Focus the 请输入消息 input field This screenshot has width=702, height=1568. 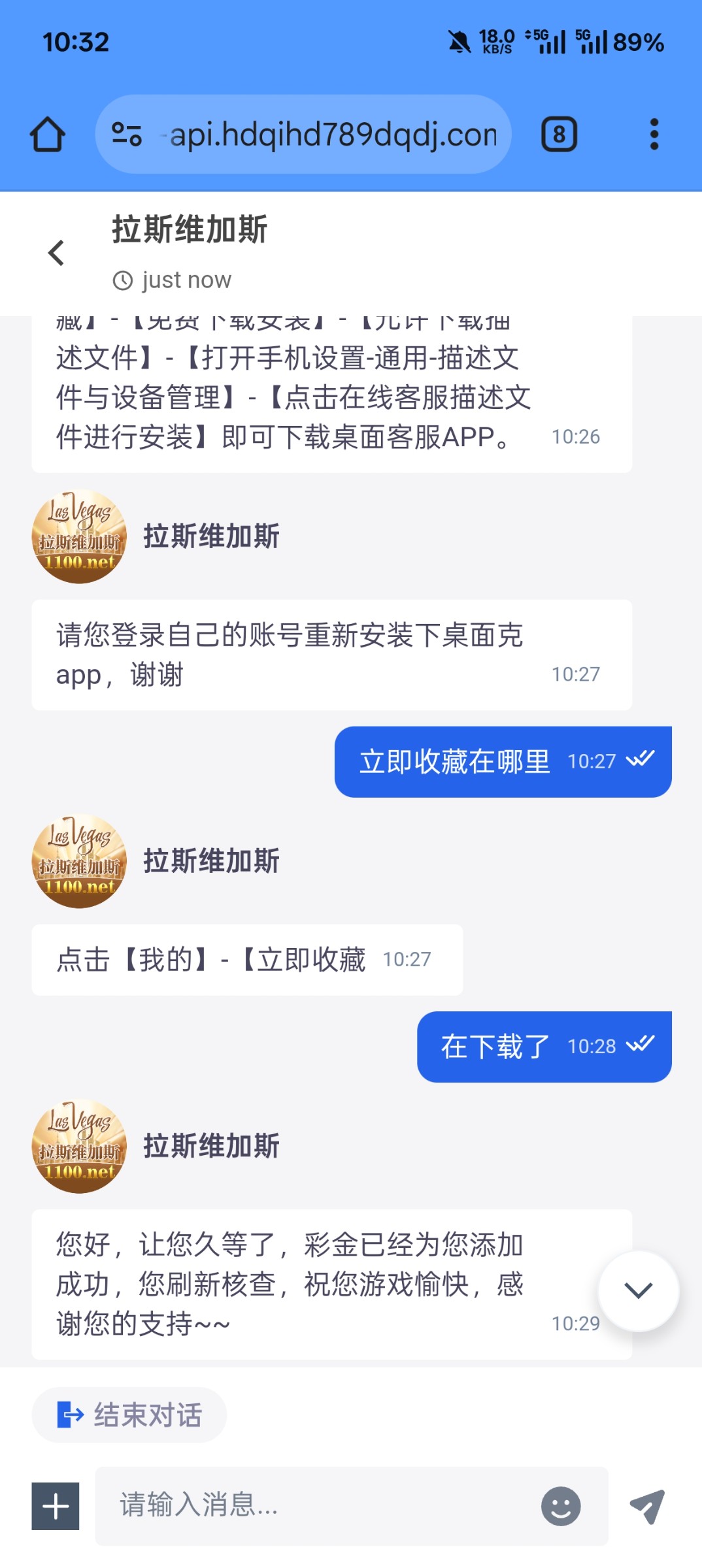[294, 1506]
